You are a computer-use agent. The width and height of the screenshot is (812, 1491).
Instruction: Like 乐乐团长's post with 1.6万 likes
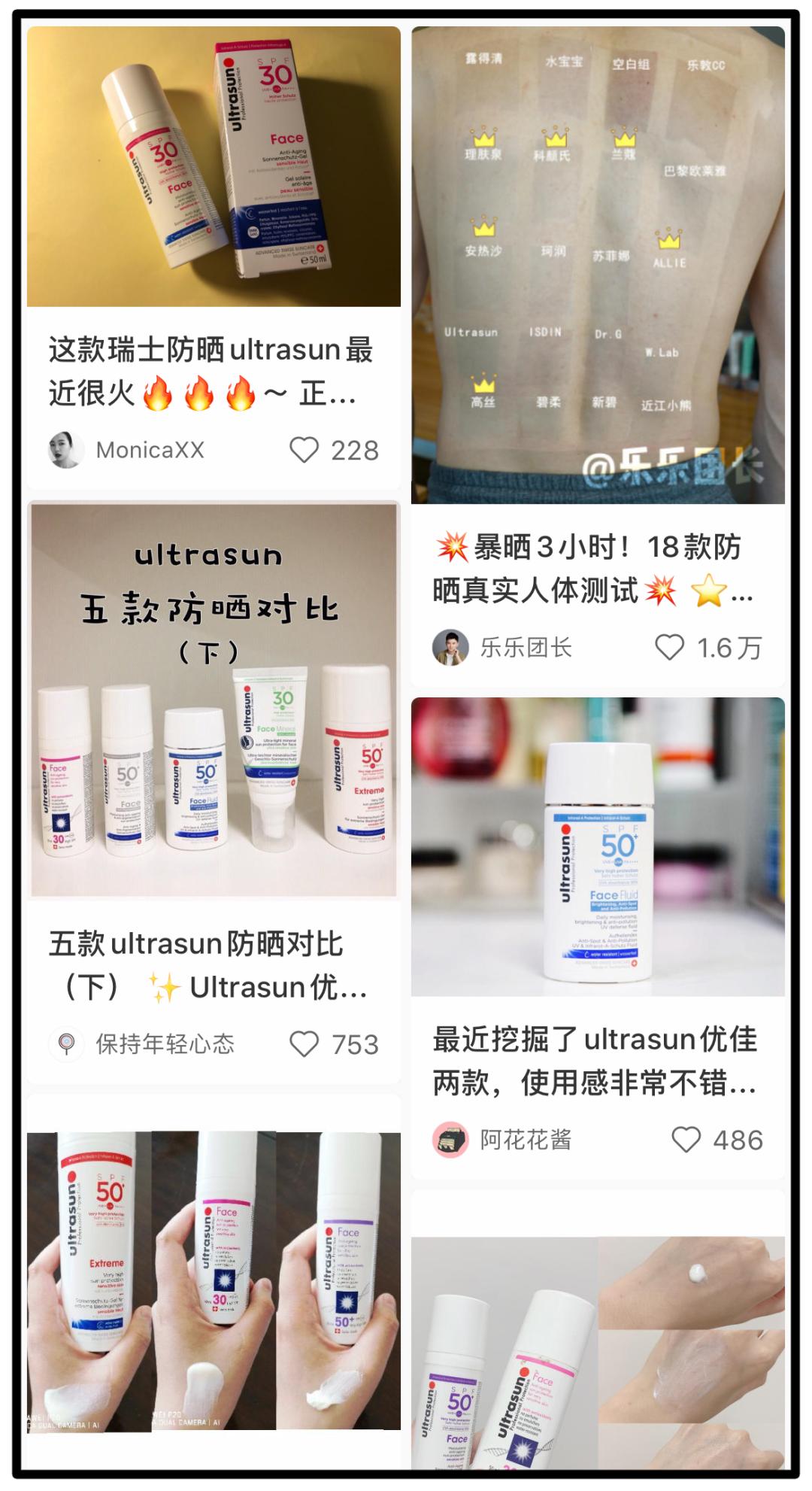click(x=670, y=647)
